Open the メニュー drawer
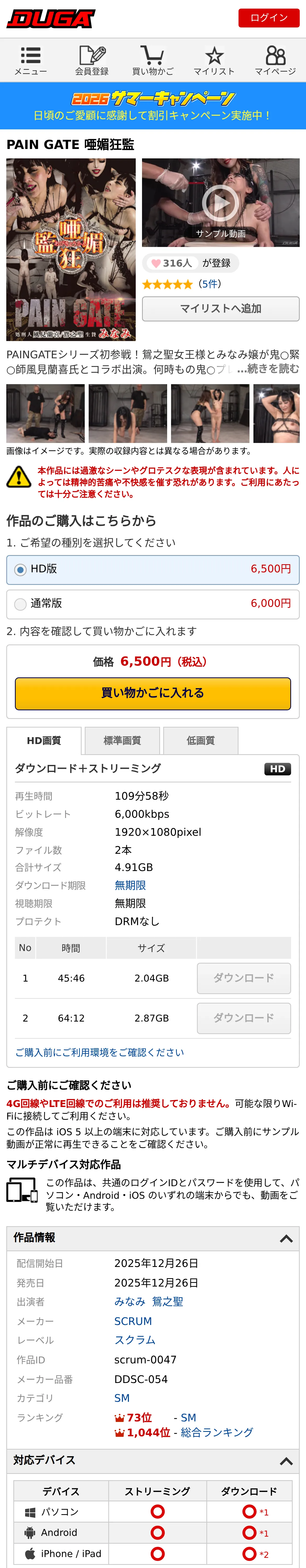Viewport: 306px width, 1568px height. coord(31,60)
